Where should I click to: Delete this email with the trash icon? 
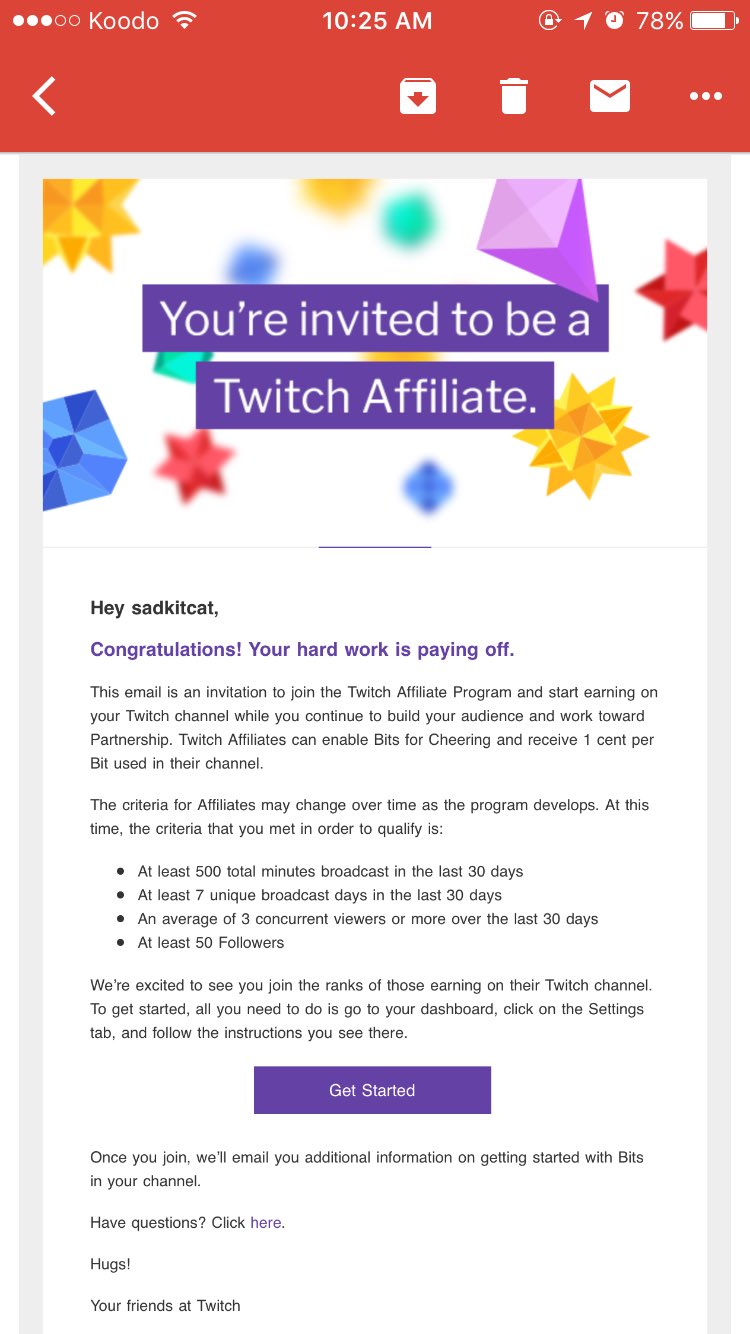click(x=513, y=96)
